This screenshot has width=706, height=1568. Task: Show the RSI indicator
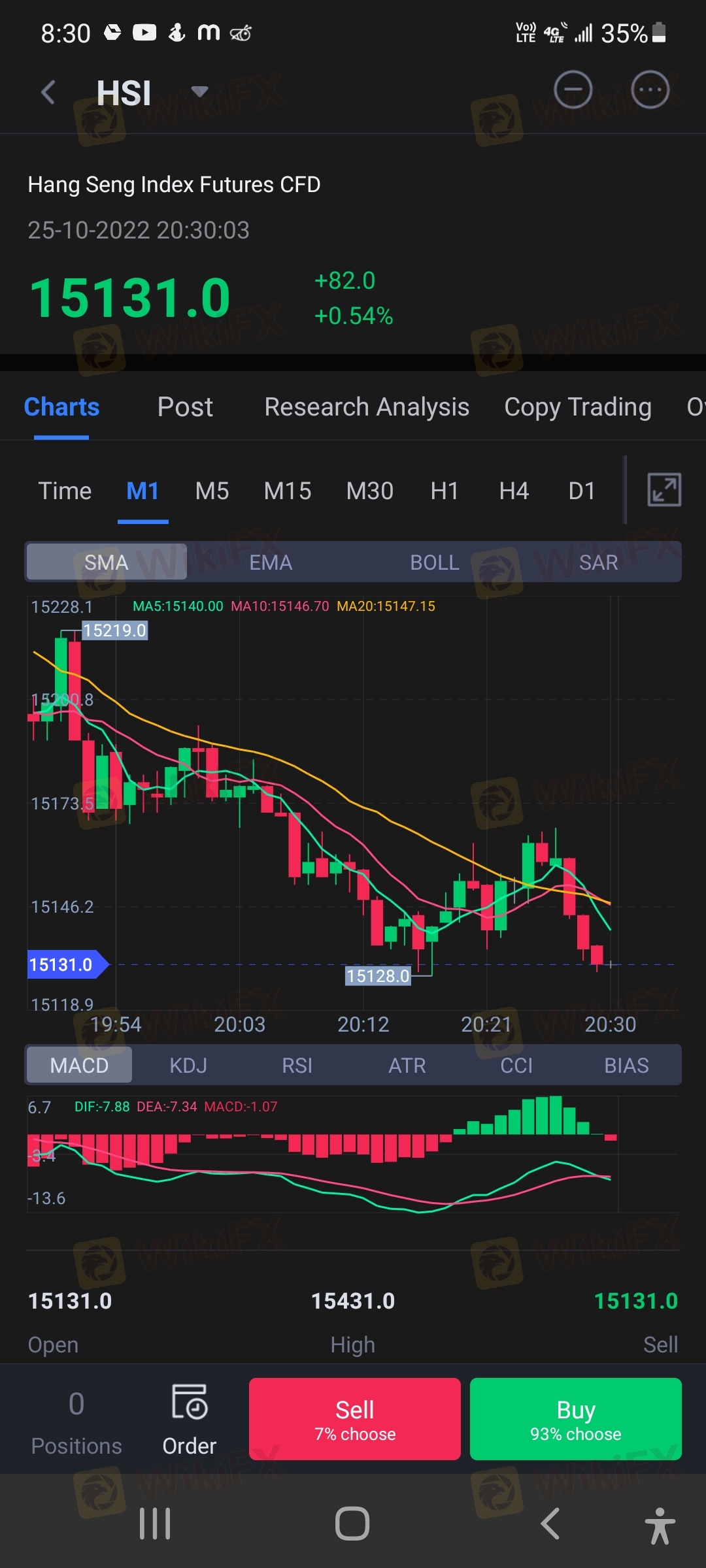pyautogui.click(x=297, y=1066)
